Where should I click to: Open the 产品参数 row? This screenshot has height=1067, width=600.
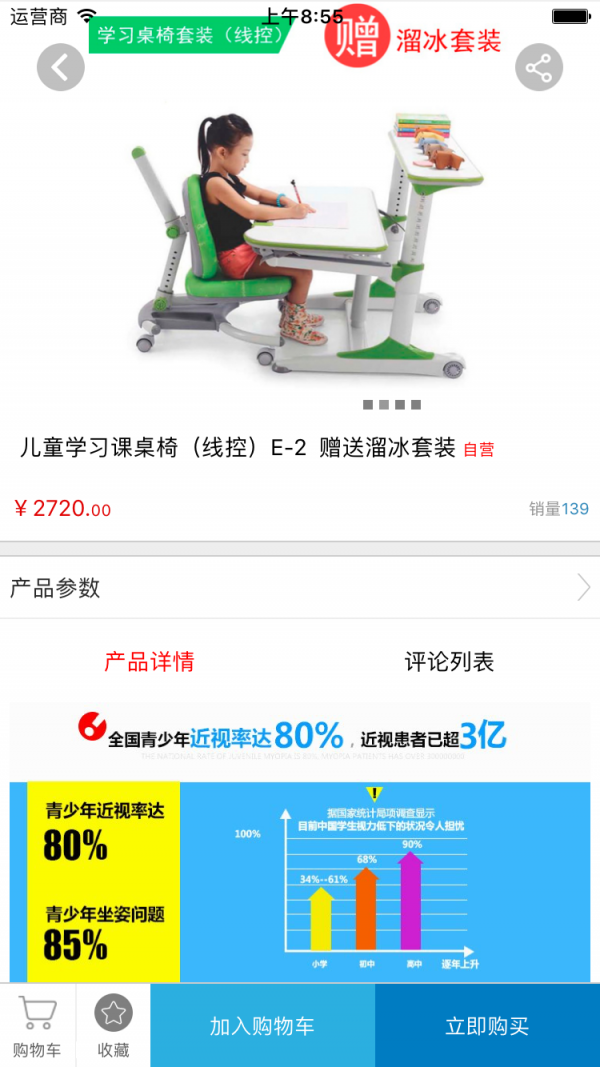[300, 588]
